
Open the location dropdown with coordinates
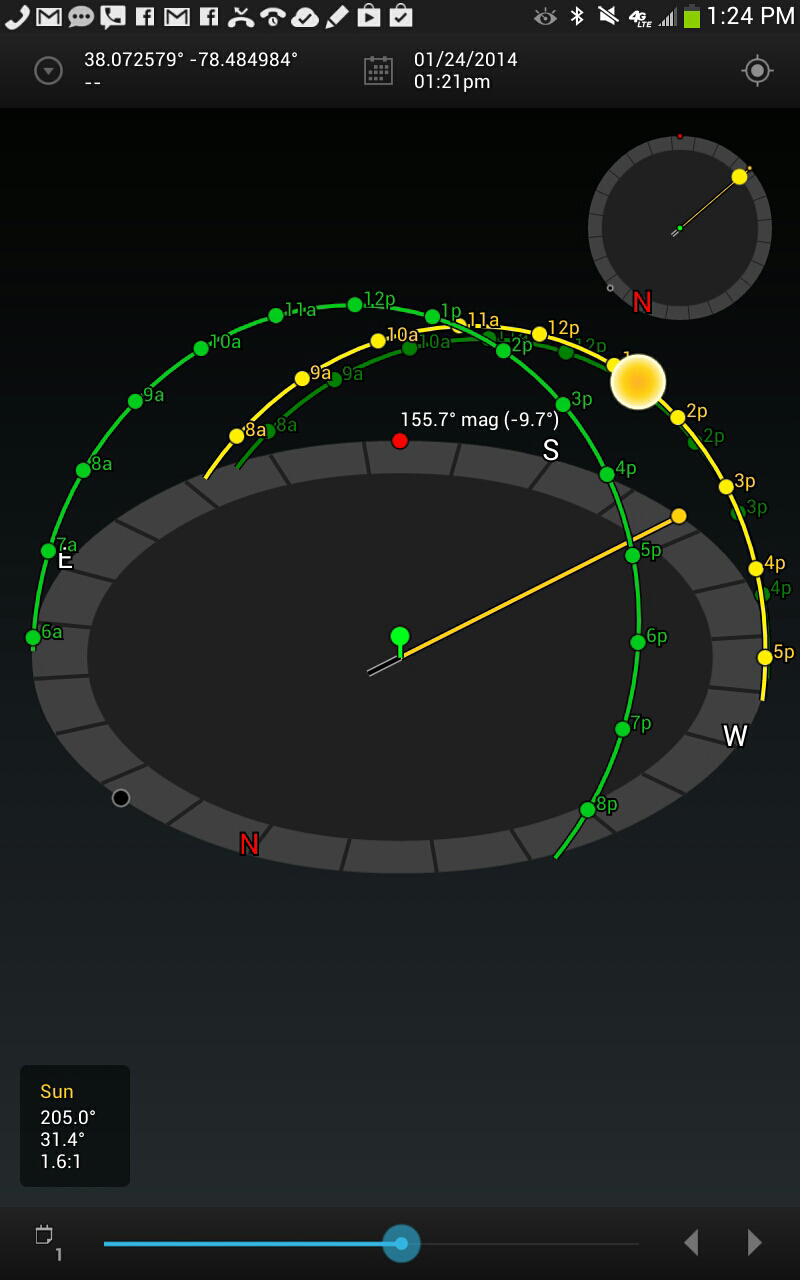point(49,71)
